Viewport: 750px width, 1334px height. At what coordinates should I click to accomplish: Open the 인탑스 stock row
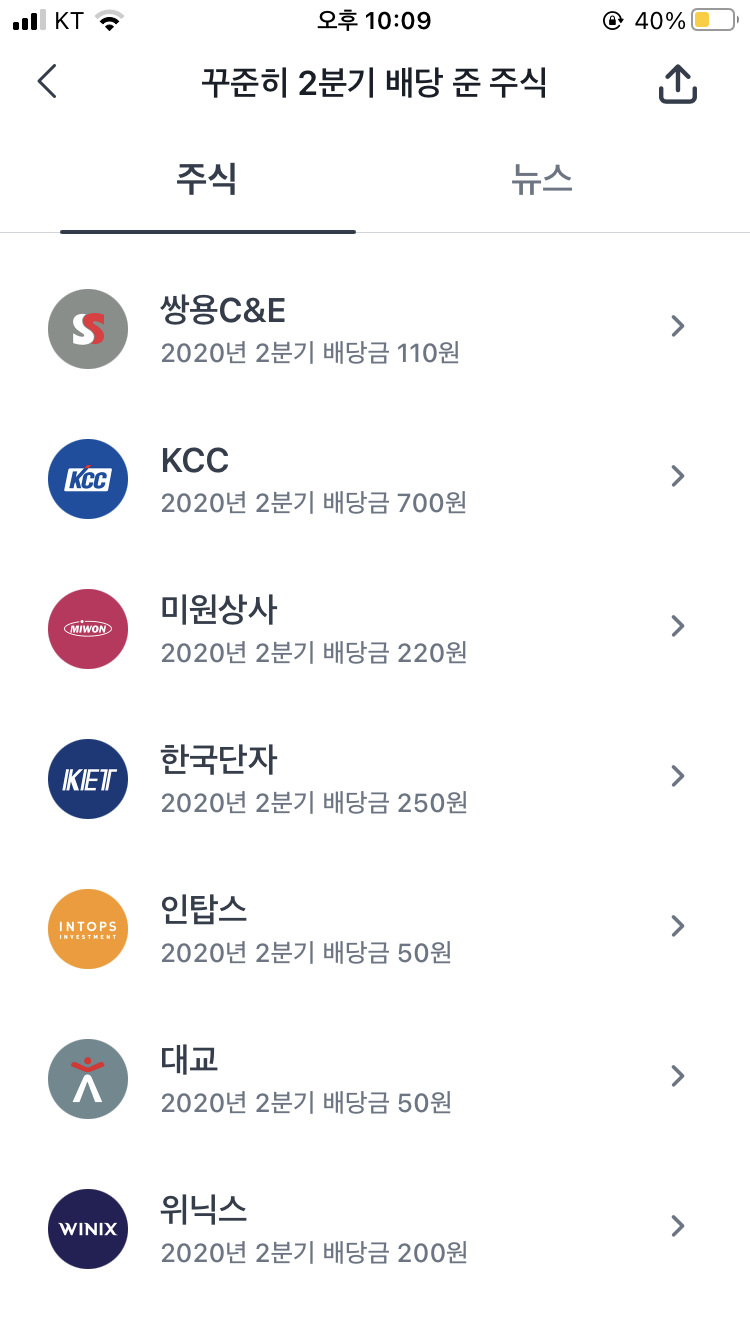(374, 928)
